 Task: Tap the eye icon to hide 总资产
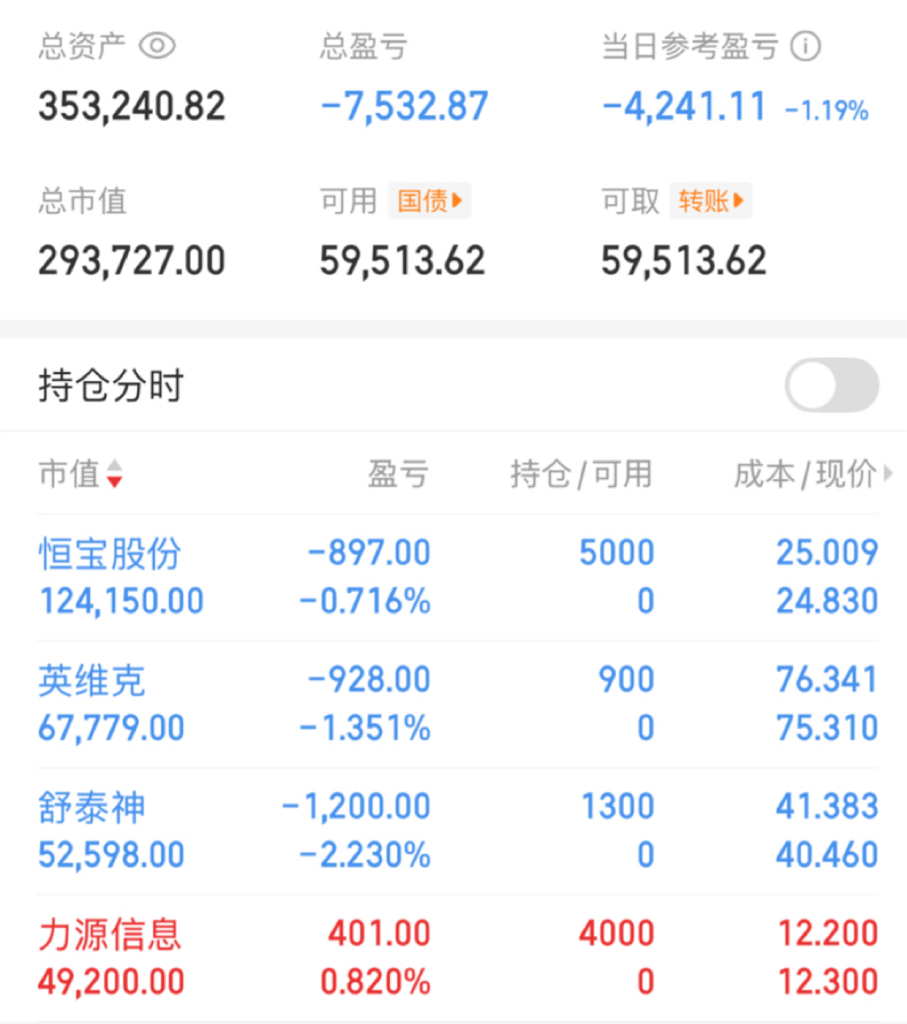[157, 45]
